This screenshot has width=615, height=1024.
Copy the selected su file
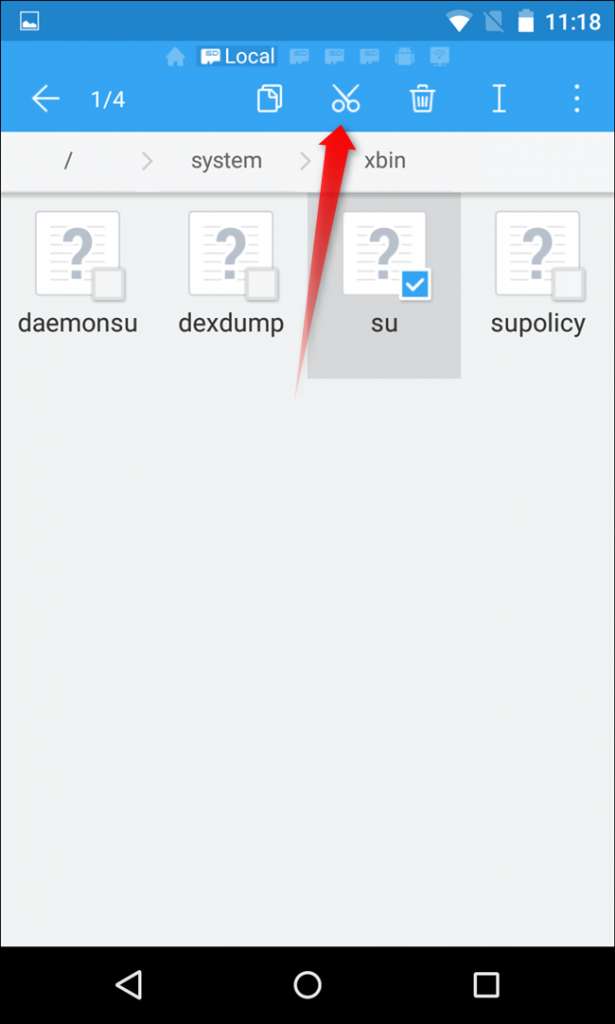(269, 99)
